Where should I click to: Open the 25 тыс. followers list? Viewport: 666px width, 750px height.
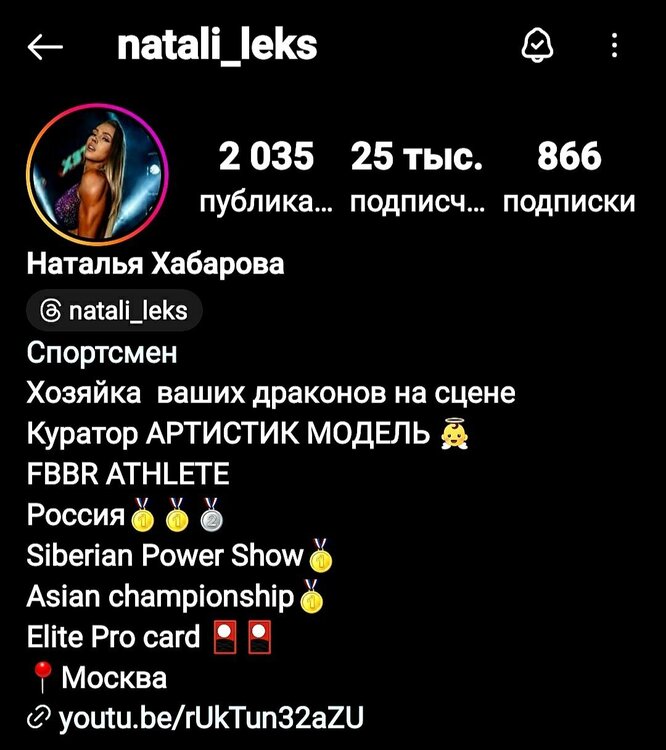click(x=416, y=177)
